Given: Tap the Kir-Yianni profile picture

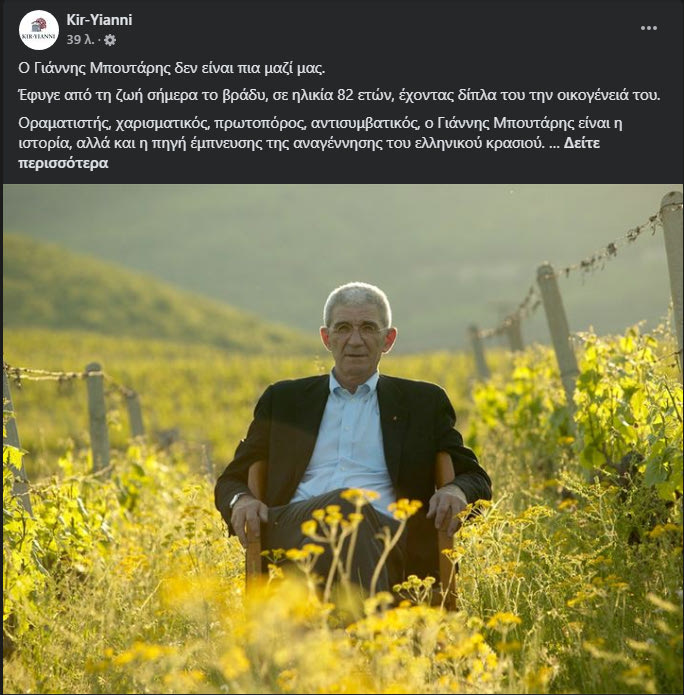Looking at the screenshot, I should (39, 30).
